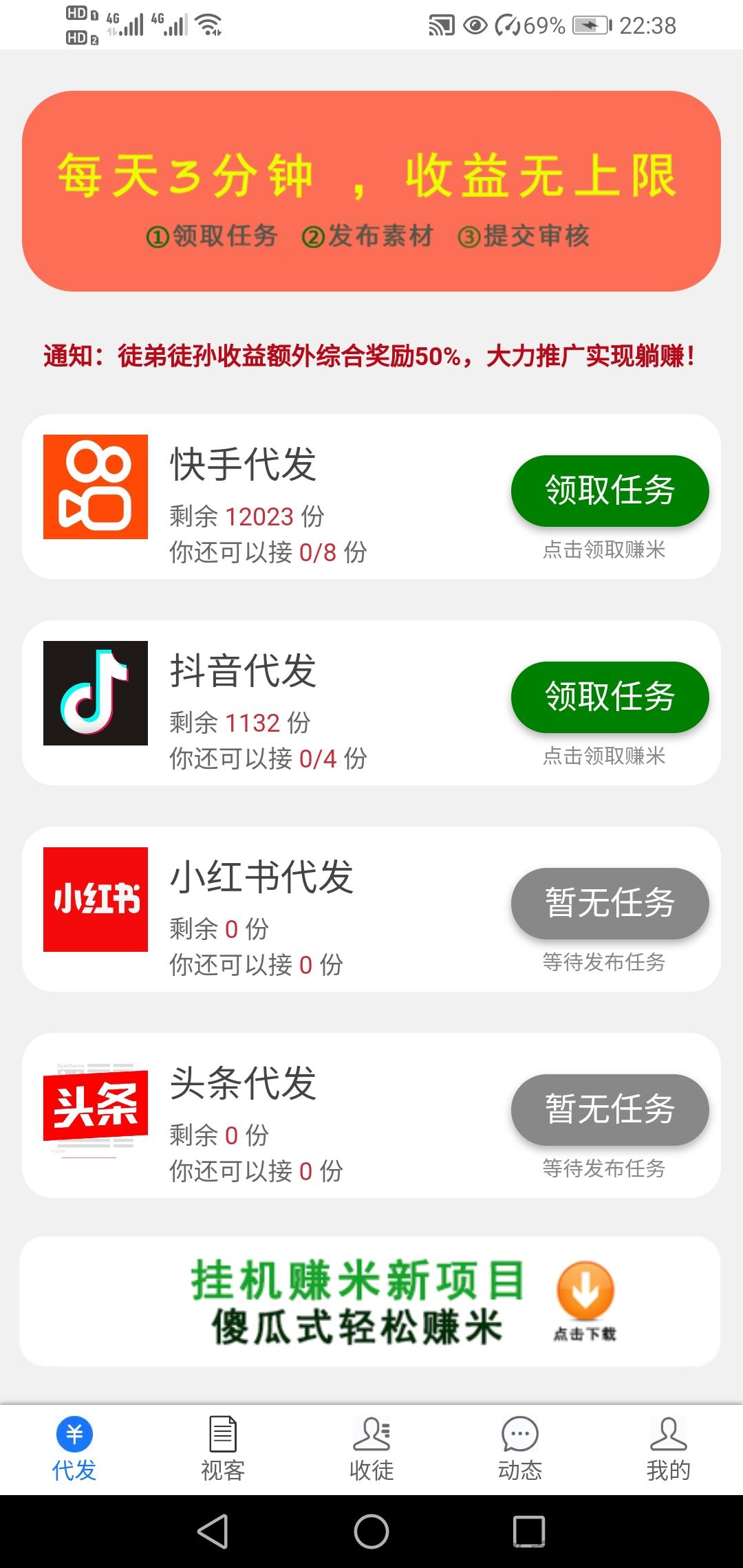Switch to the 视客 tab

point(223,1448)
